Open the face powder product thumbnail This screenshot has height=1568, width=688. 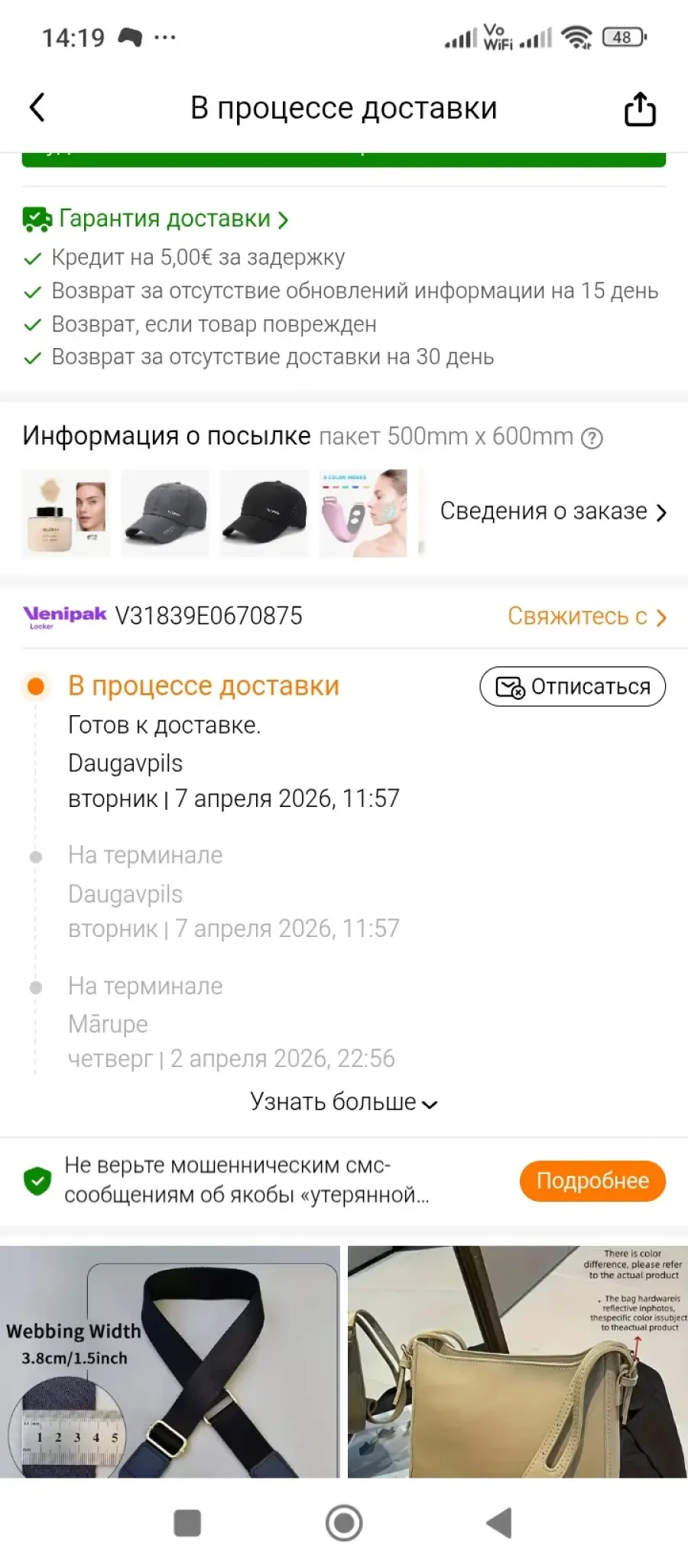click(x=66, y=512)
